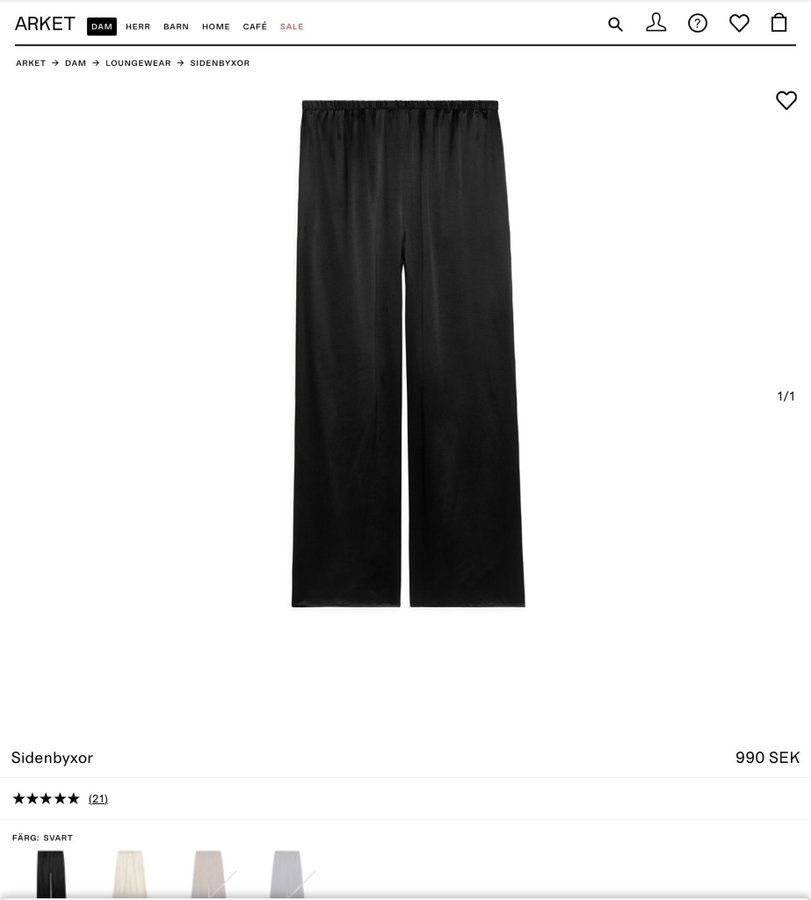Open the favourites heart in the header

(x=739, y=23)
